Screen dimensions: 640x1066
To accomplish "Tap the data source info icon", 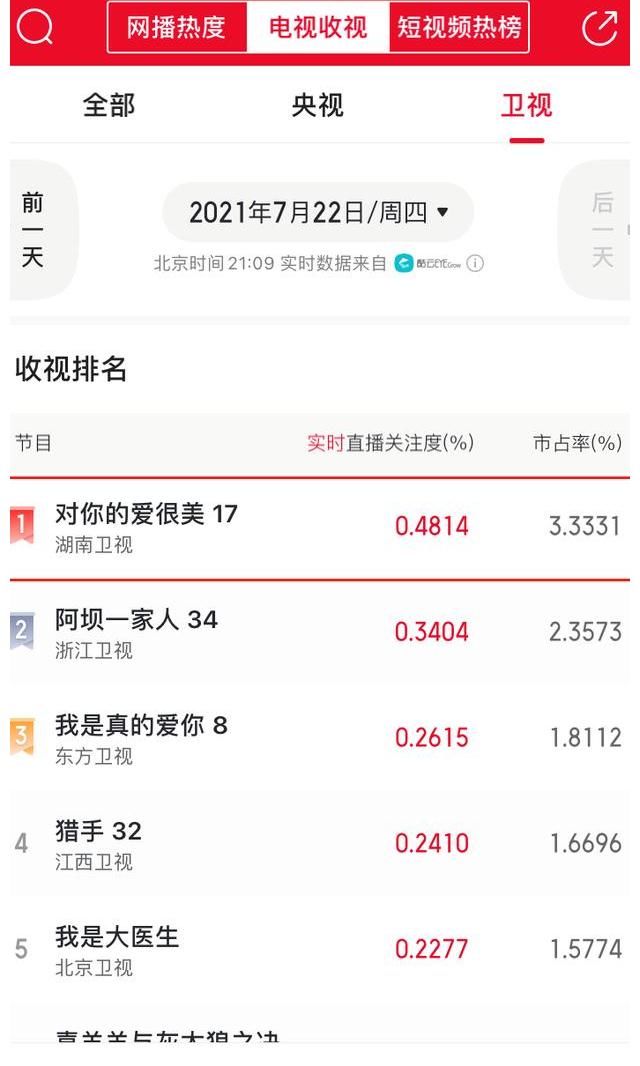I will click(x=476, y=264).
